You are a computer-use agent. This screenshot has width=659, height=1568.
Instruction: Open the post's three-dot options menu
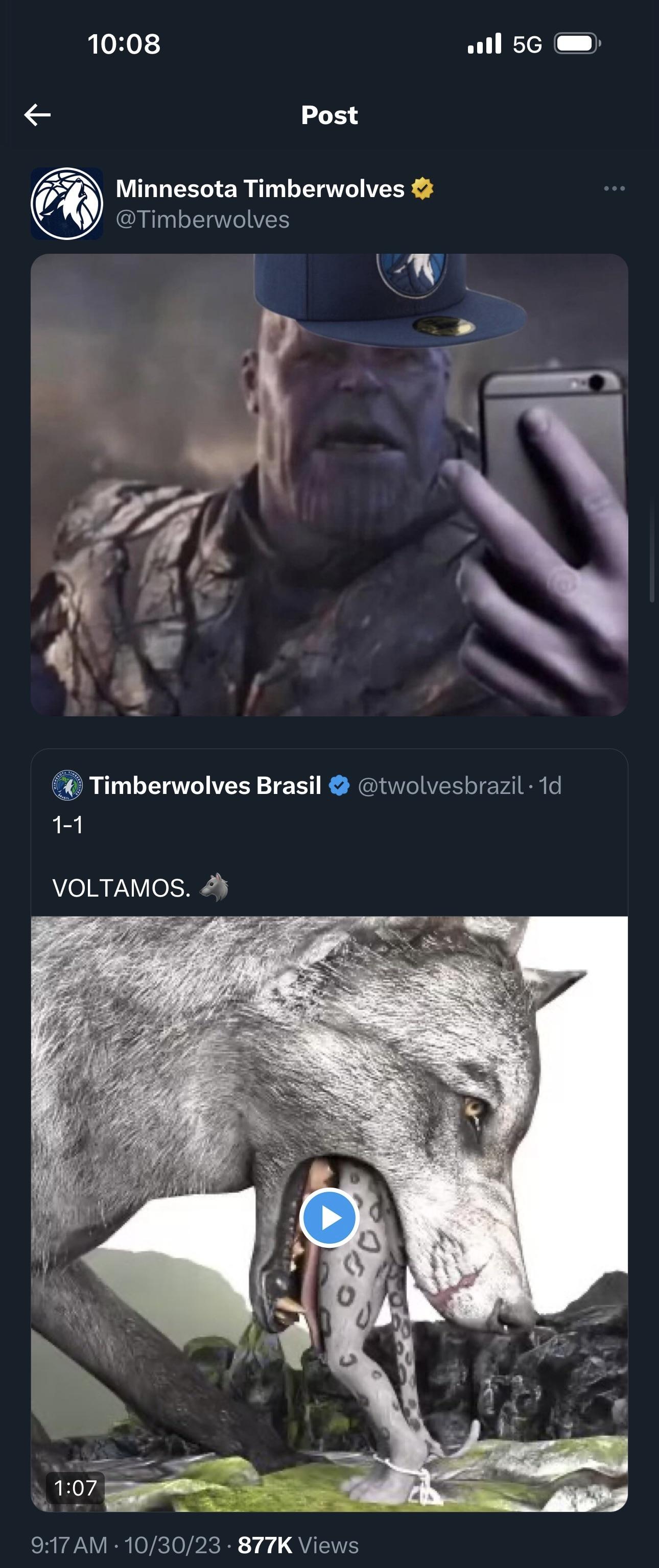614,189
